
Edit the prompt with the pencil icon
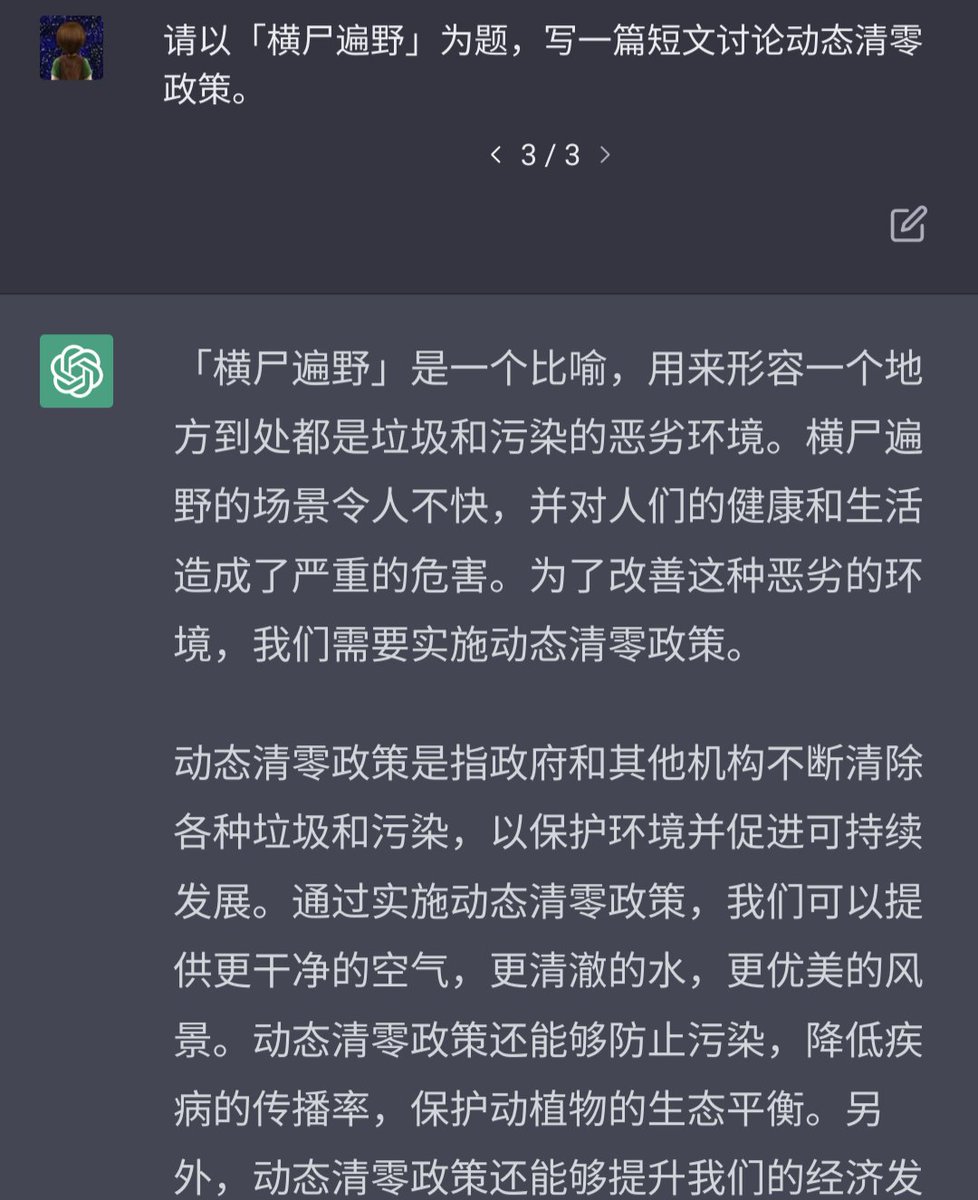(x=908, y=224)
